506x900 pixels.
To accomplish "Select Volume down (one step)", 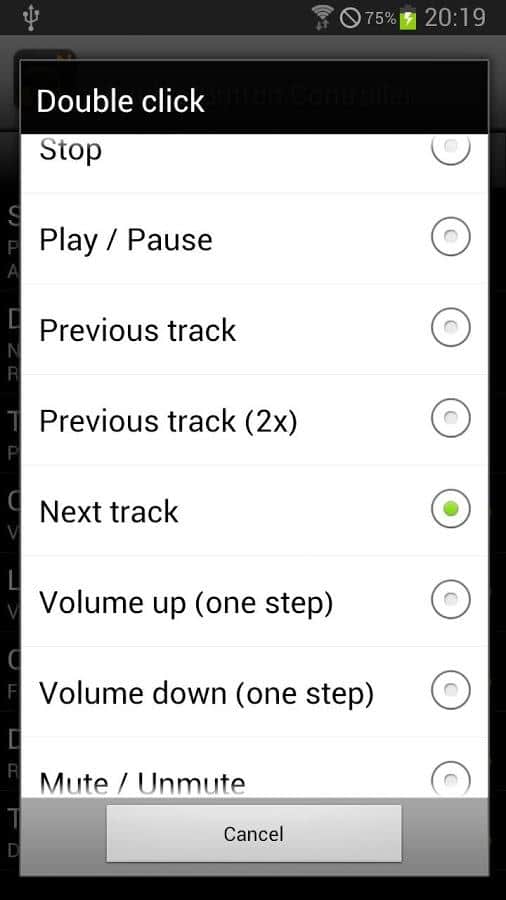I will click(254, 692).
